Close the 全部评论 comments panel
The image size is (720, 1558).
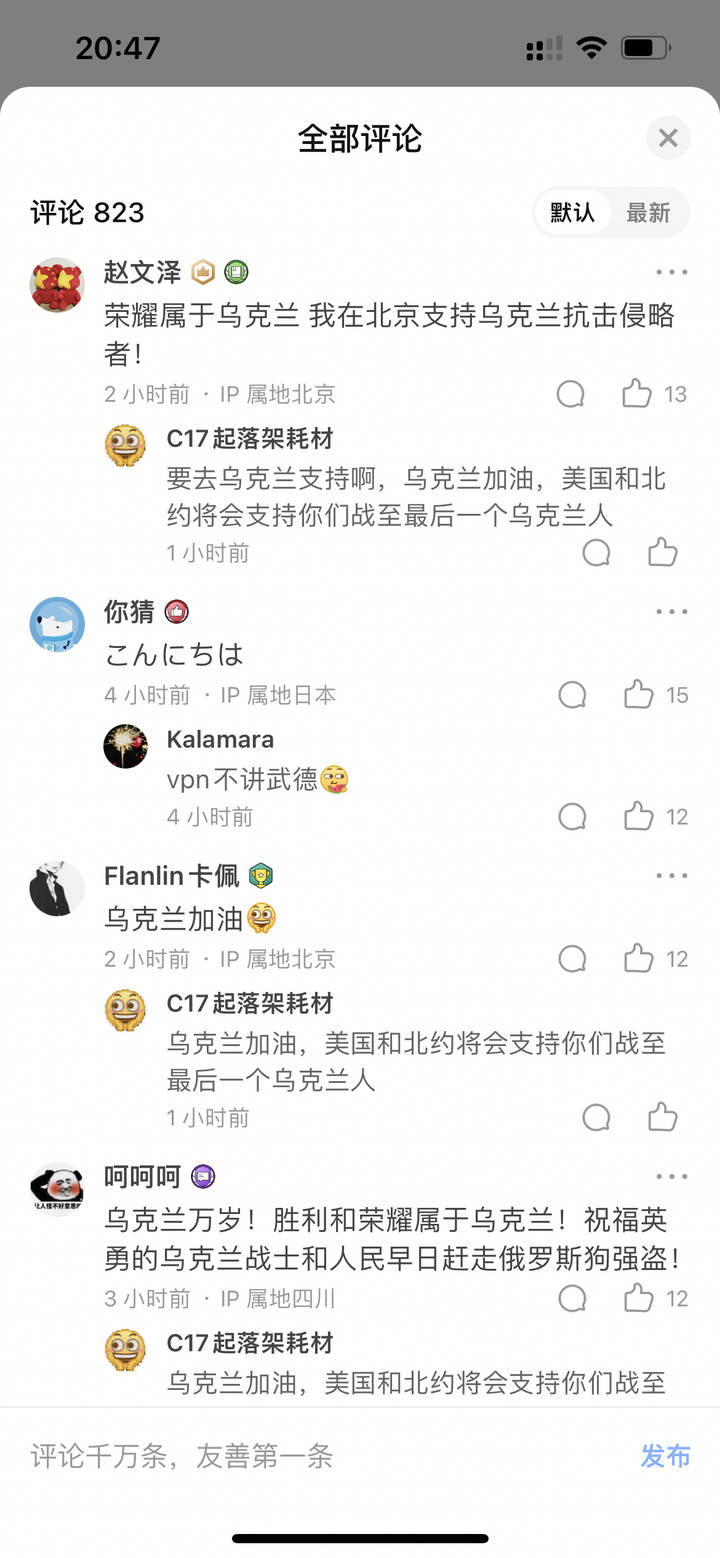coord(668,138)
